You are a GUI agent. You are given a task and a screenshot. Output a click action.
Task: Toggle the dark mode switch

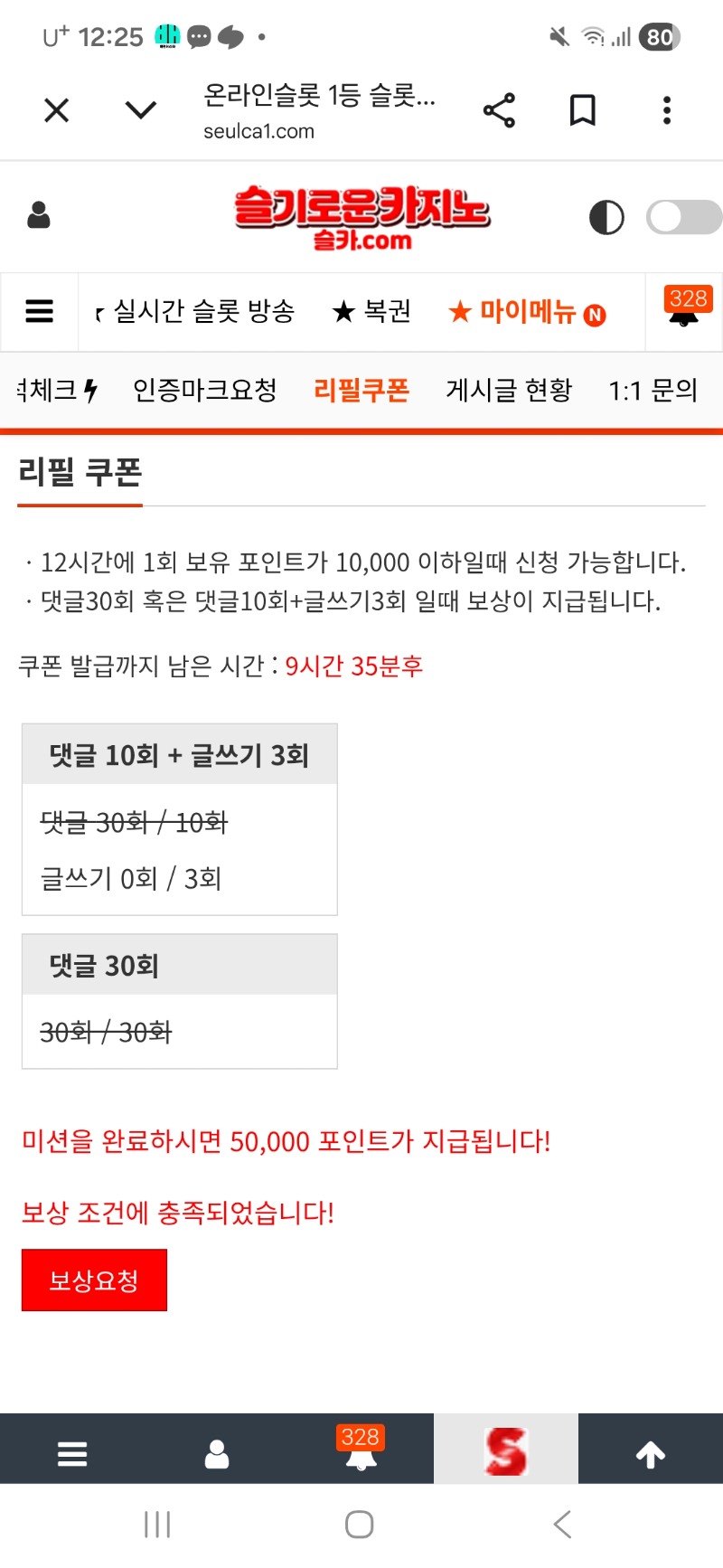point(683,217)
